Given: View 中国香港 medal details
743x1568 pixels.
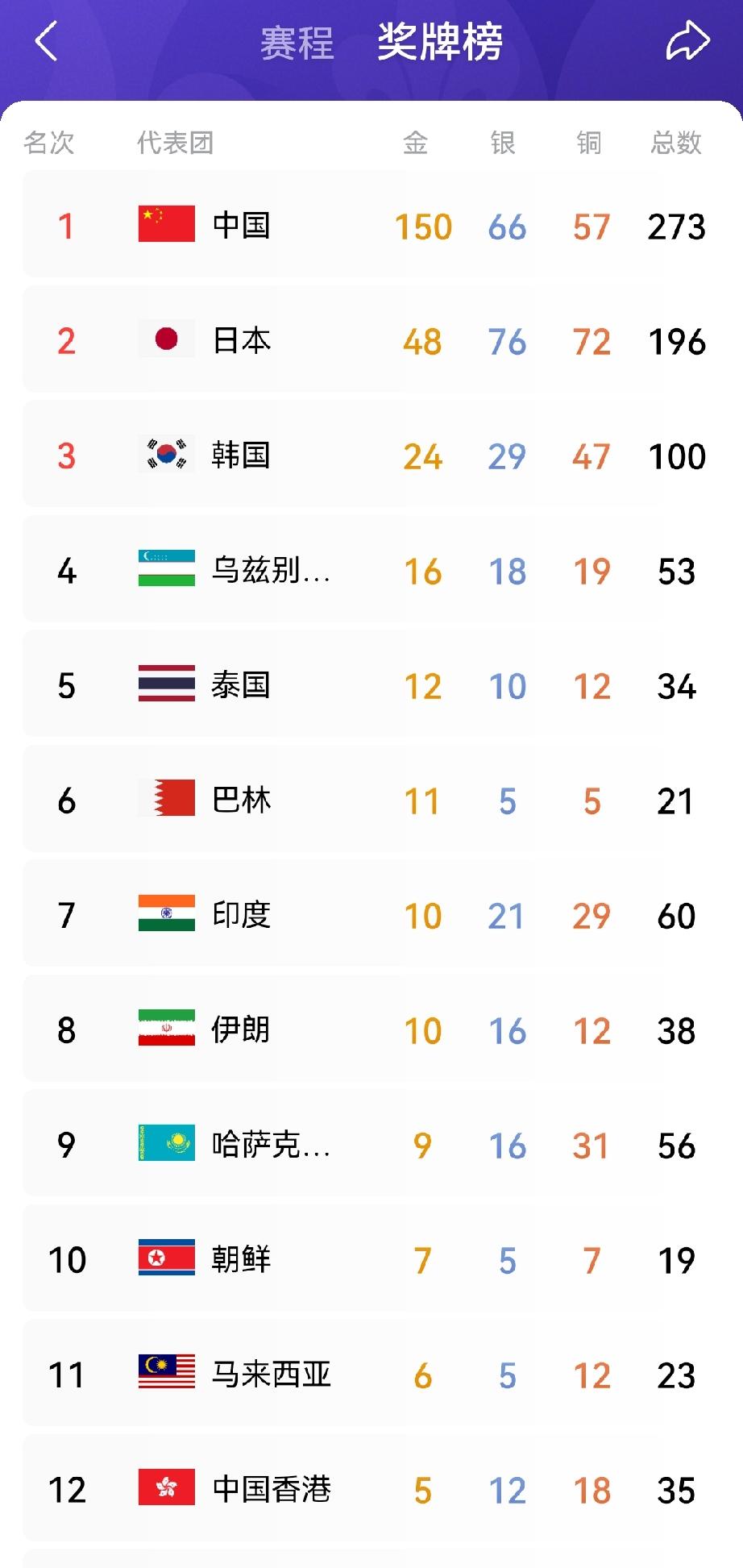Looking at the screenshot, I should [371, 1488].
